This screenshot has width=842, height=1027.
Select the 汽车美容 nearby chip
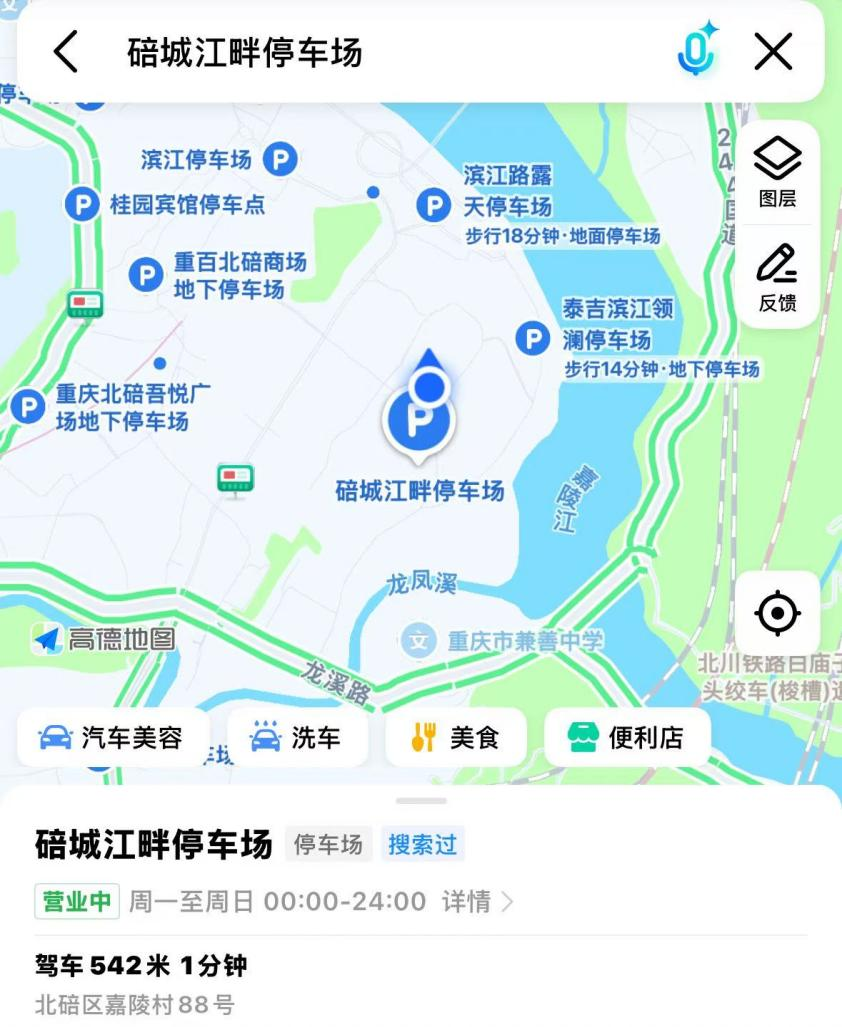click(112, 738)
